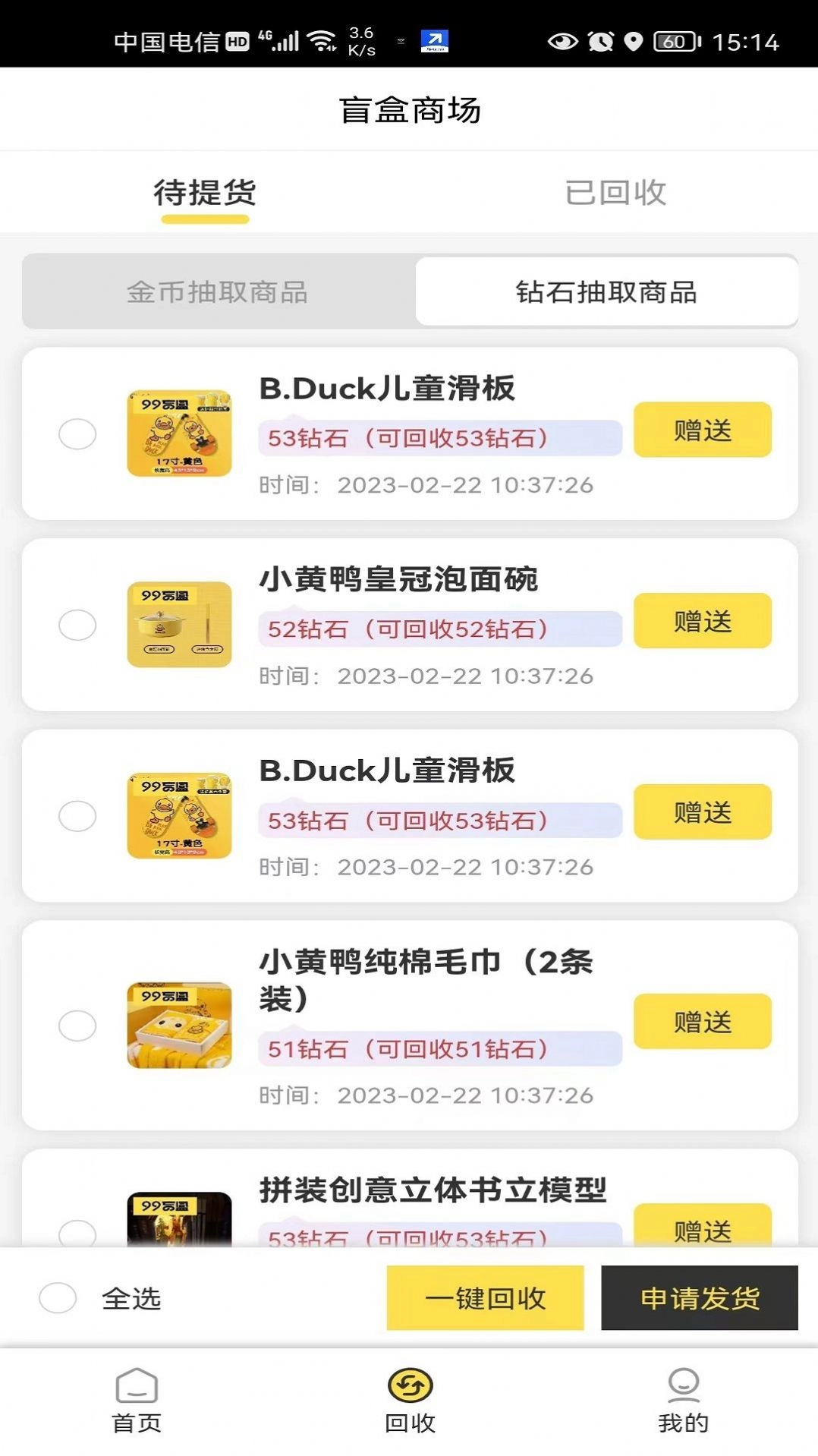Show 金币抽取商品 items
The width and height of the screenshot is (818, 1456).
(218, 292)
